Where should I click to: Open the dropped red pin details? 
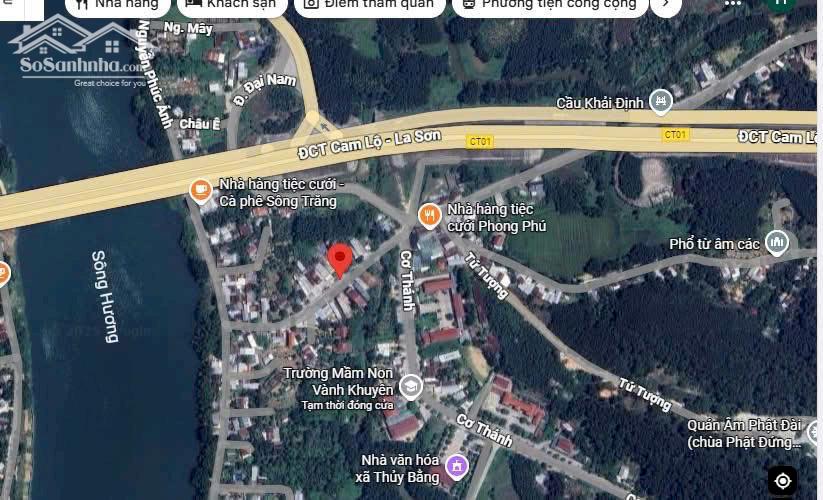(340, 259)
